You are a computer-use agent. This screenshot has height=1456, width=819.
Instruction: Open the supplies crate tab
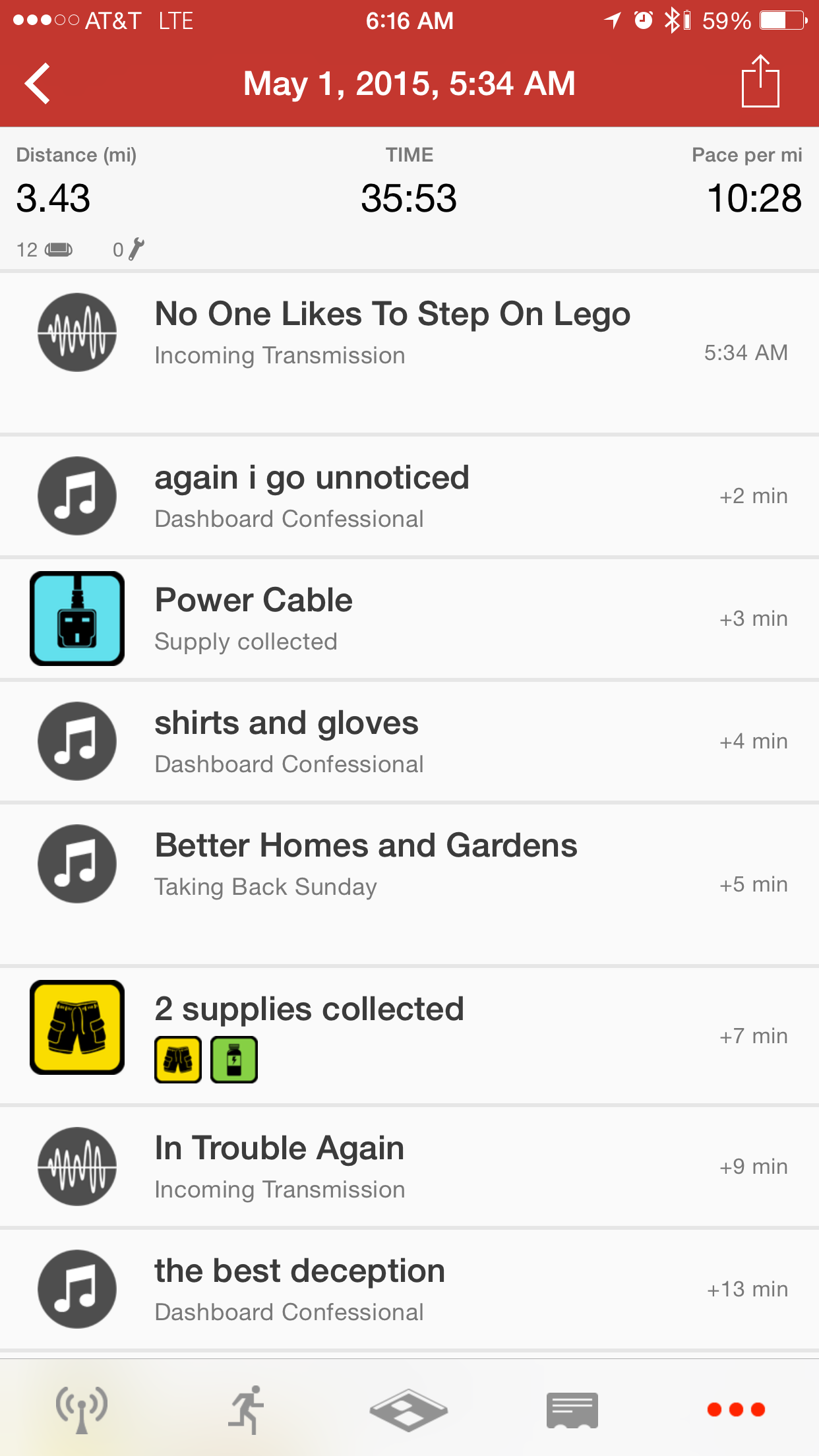572,1409
